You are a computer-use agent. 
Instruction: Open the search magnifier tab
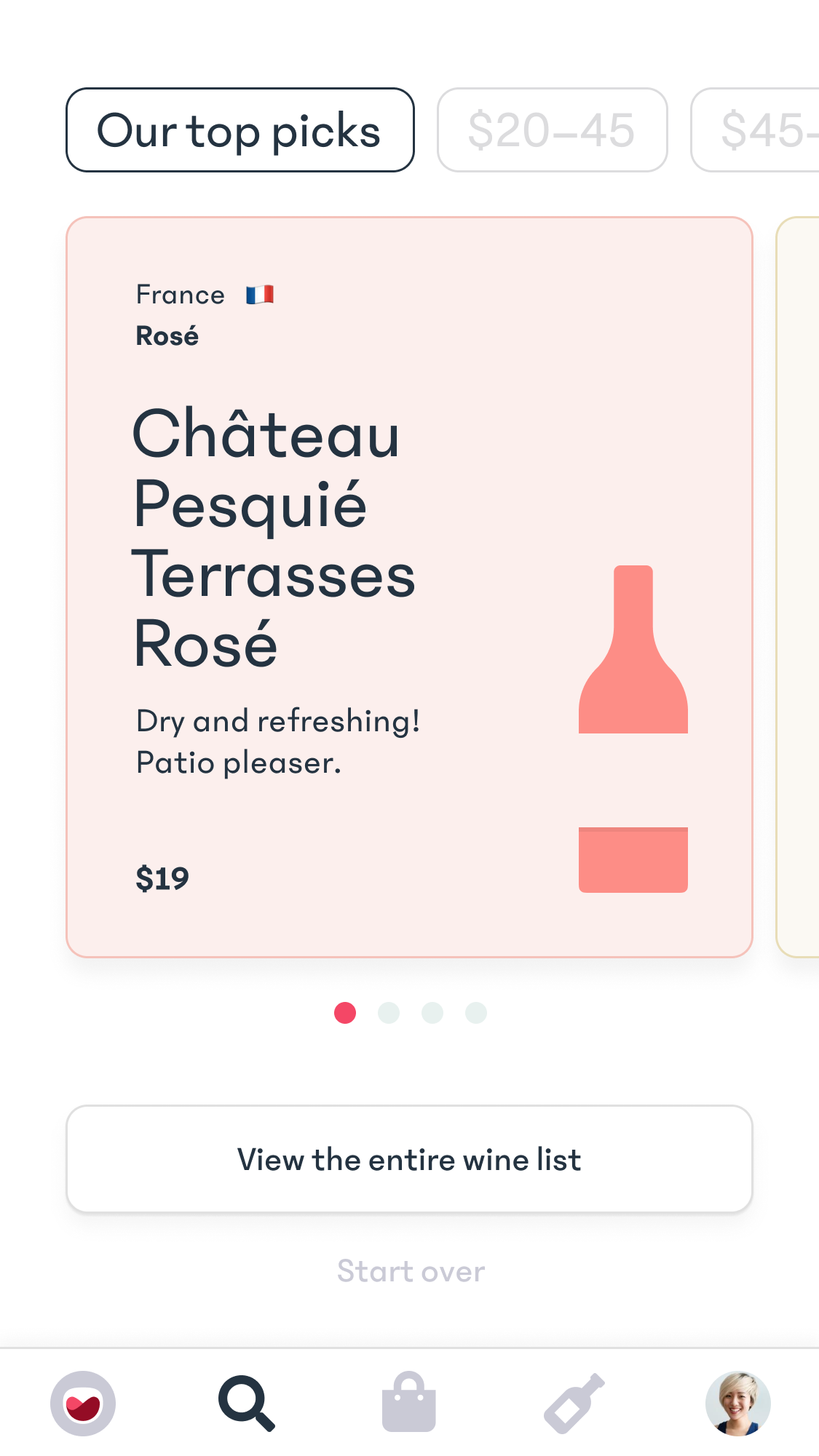pyautogui.click(x=247, y=1404)
